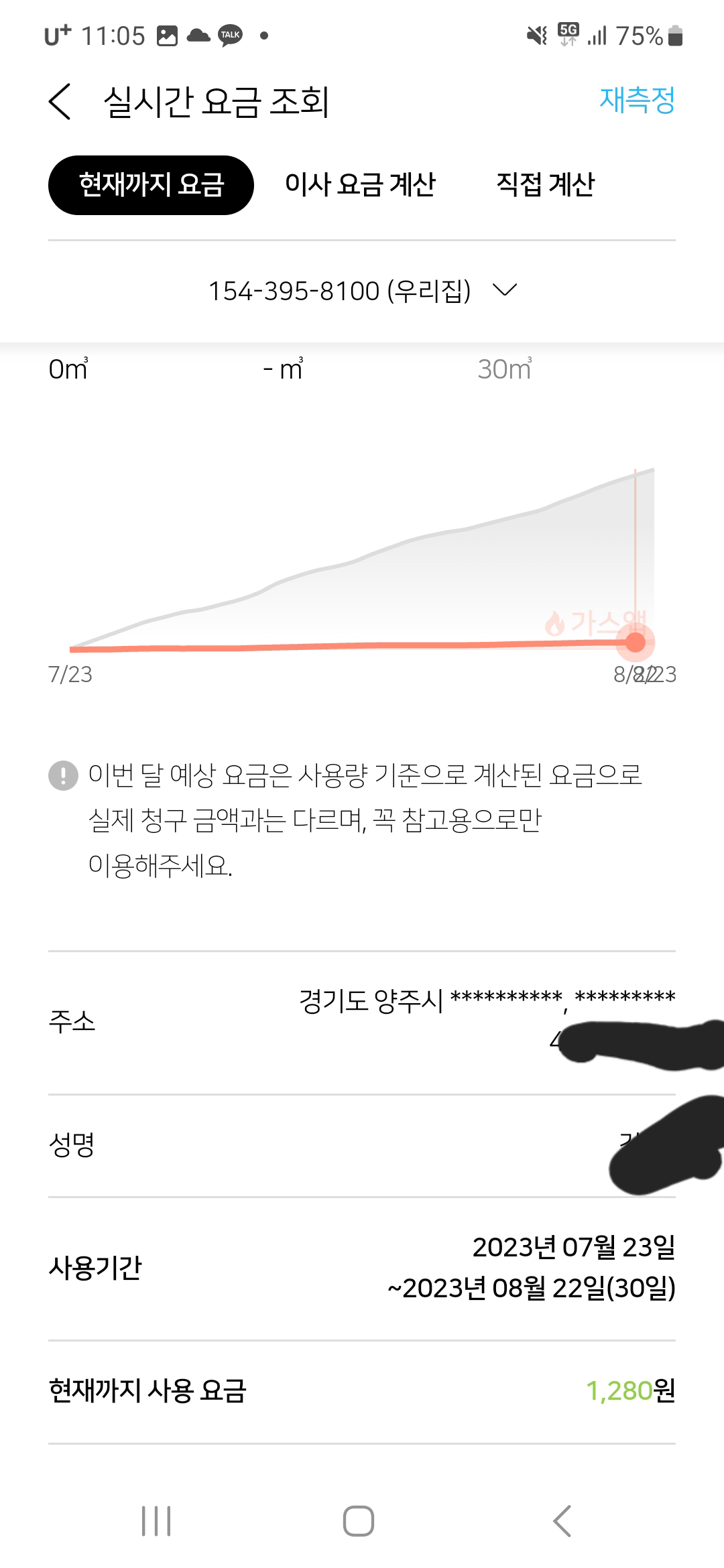The height and width of the screenshot is (1568, 724).
Task: Tap 재측정 to remeasure usage
Action: tap(636, 101)
